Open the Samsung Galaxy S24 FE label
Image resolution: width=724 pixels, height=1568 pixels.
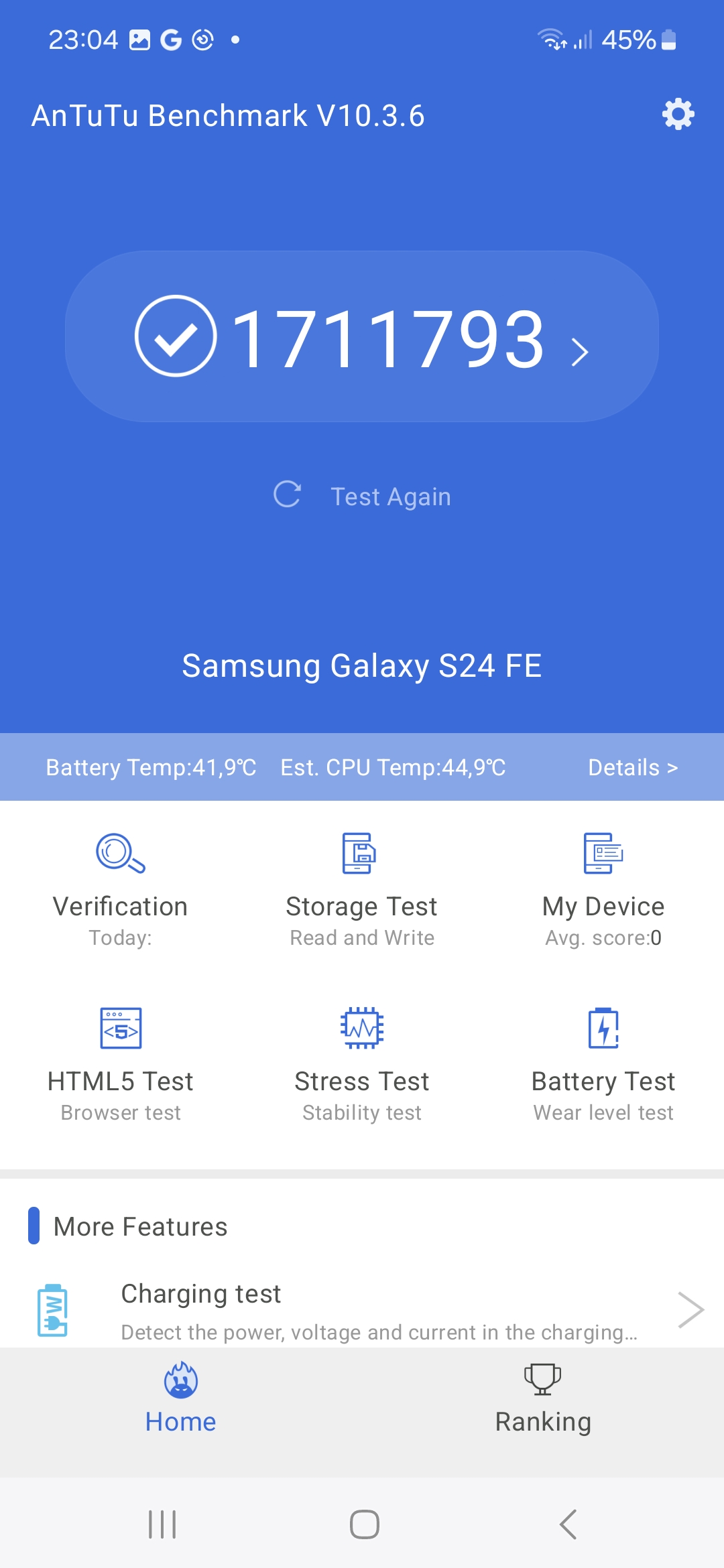point(362,665)
